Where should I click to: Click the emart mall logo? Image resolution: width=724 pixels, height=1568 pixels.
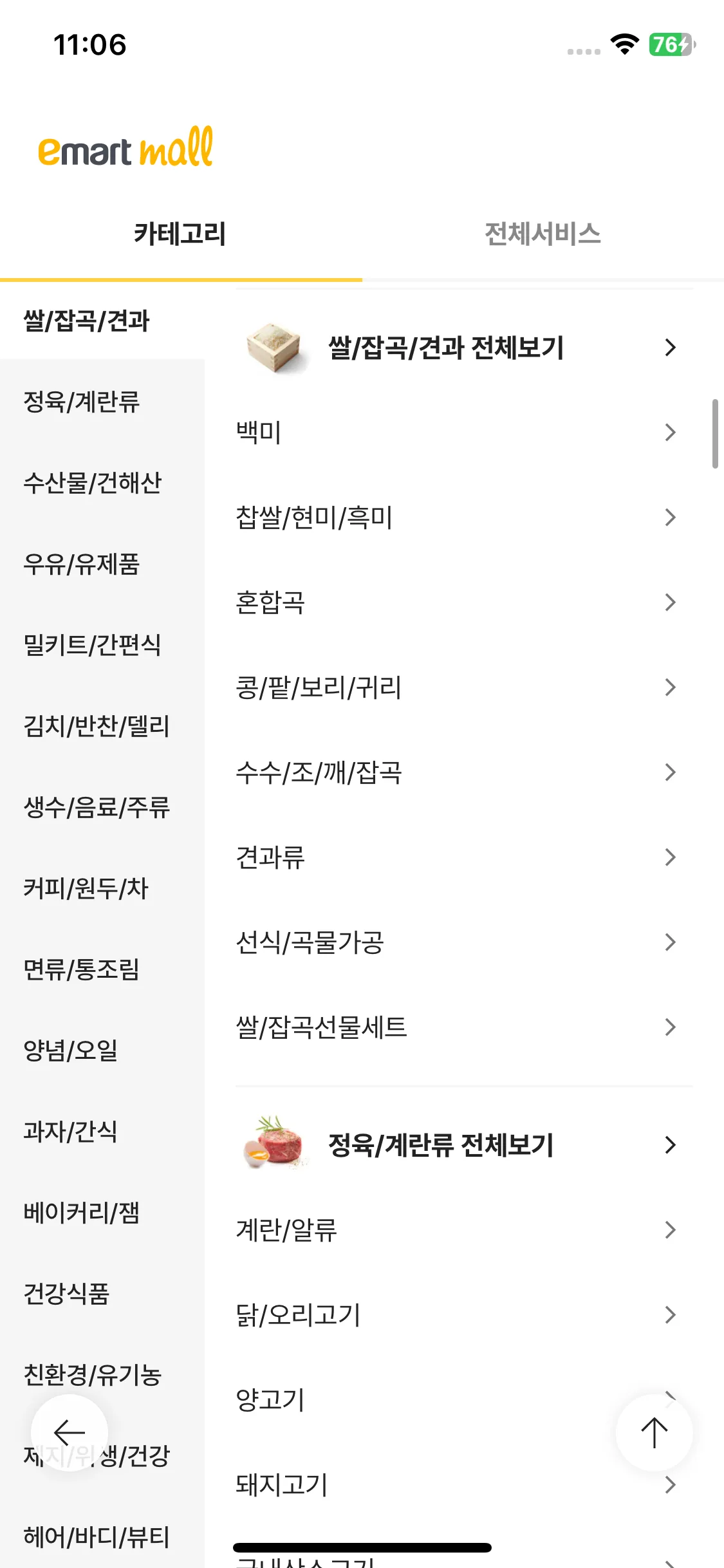124,147
